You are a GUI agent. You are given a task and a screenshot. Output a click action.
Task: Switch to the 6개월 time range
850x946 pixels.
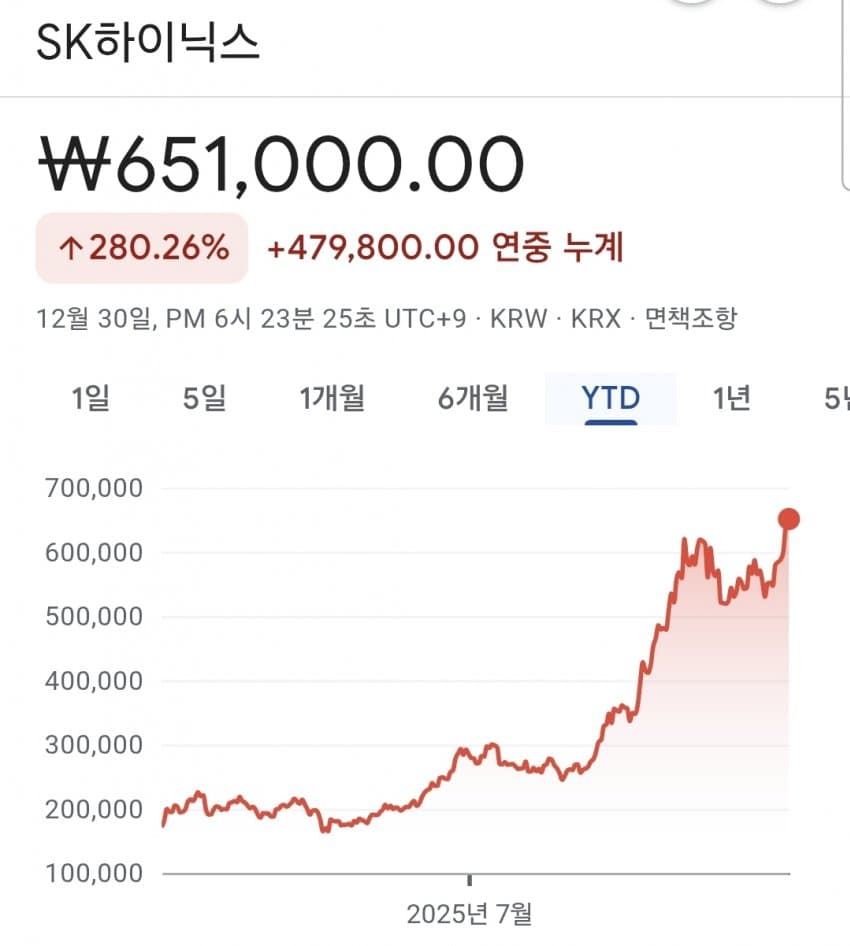click(472, 399)
